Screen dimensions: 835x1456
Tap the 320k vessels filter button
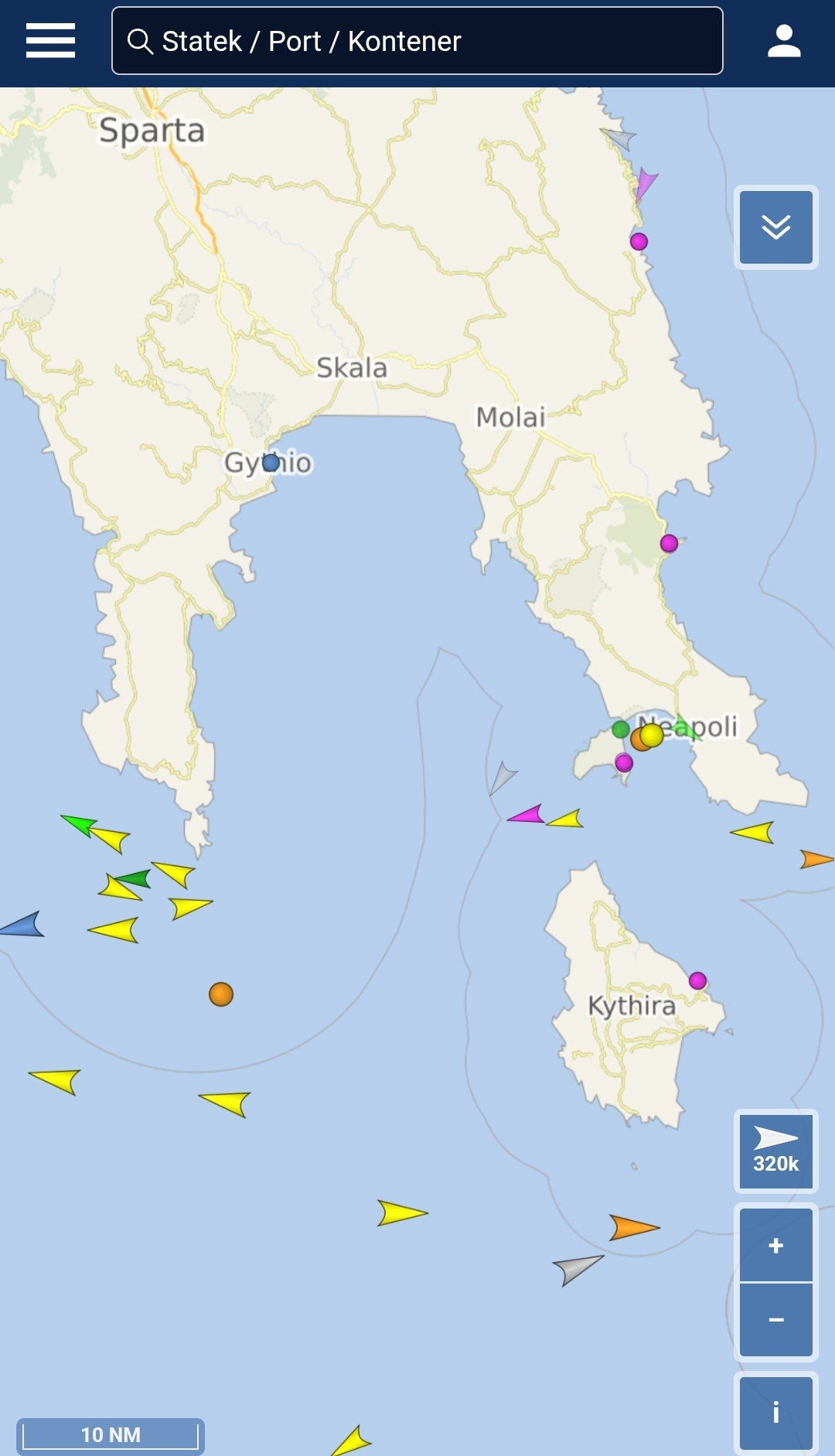click(775, 1151)
